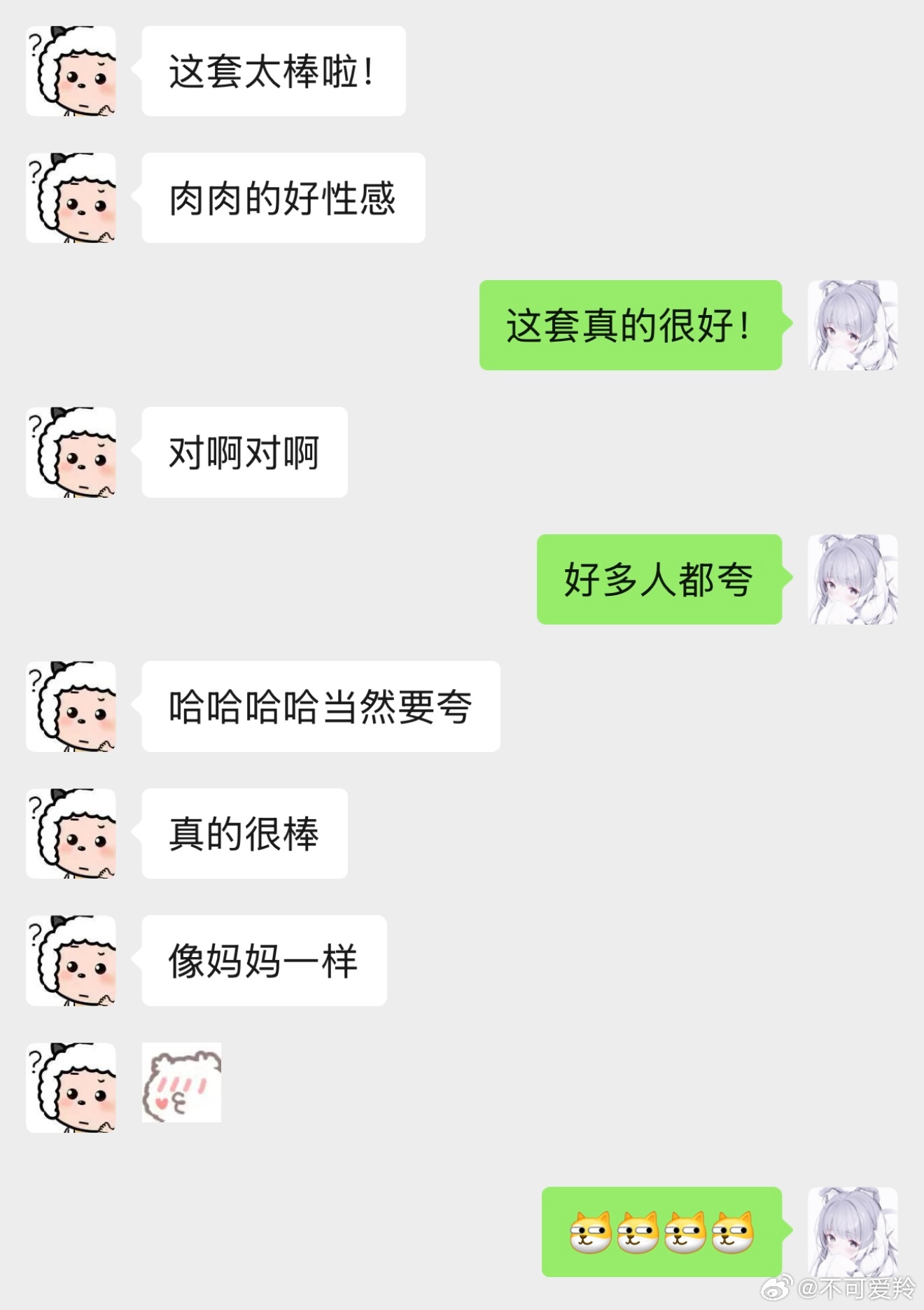This screenshot has width=924, height=1310.
Task: View the bear sticker message
Action: pos(181,1082)
